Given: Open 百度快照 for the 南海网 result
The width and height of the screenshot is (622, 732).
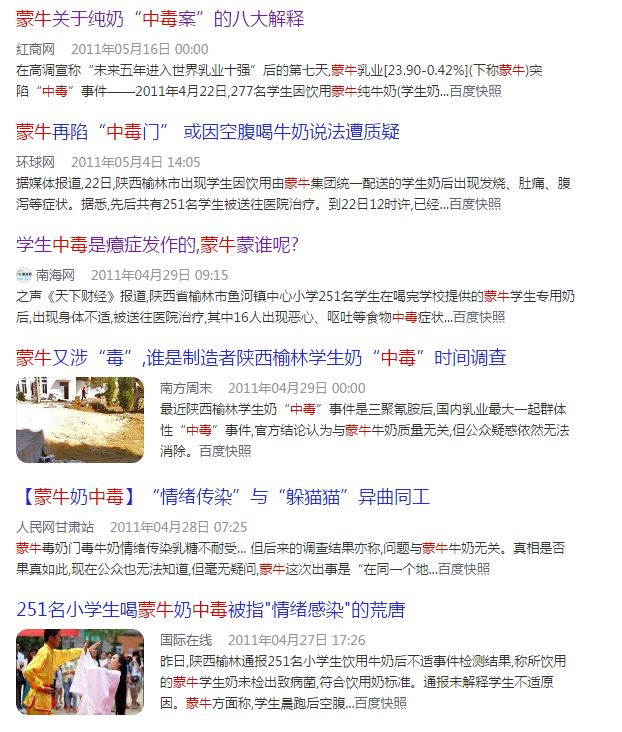Looking at the screenshot, I should (479, 317).
